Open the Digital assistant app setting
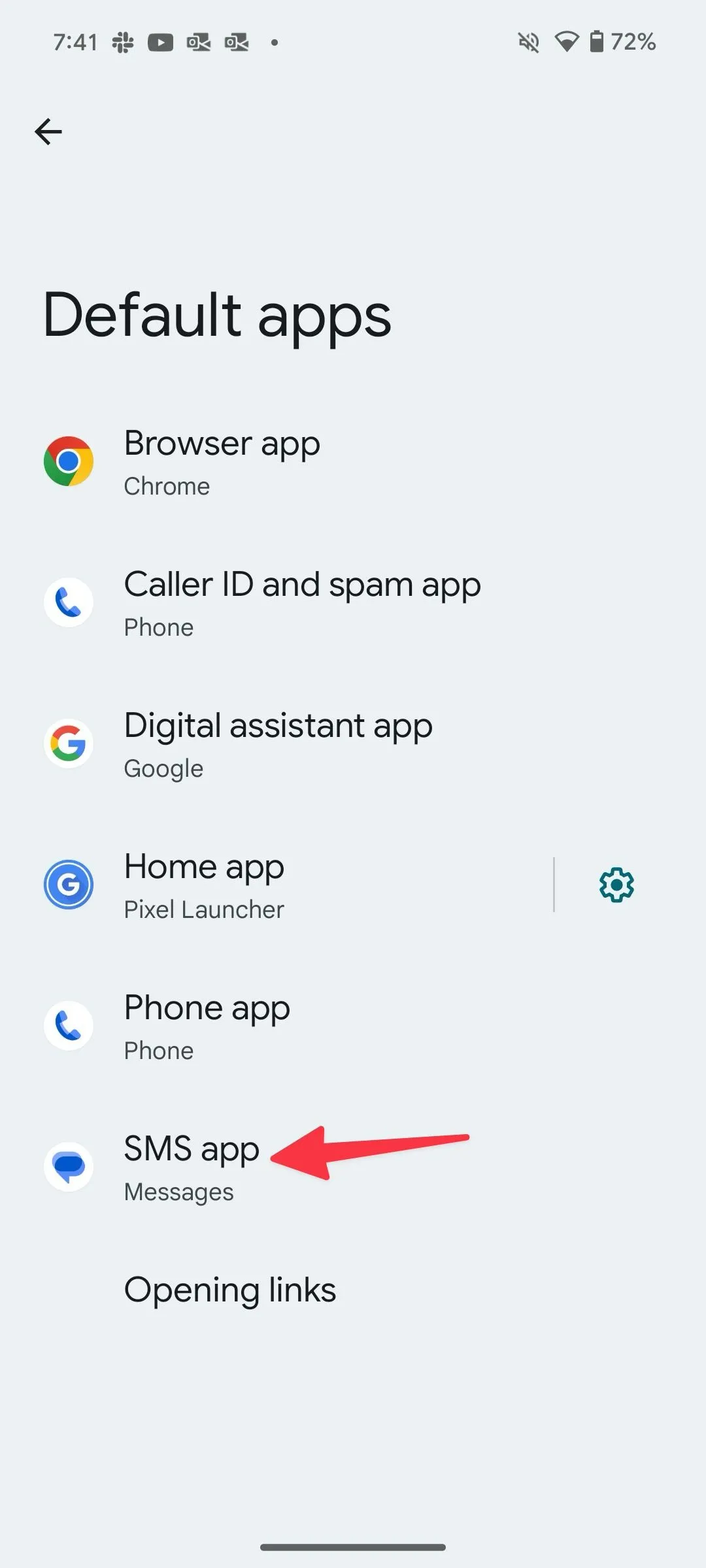 point(277,743)
